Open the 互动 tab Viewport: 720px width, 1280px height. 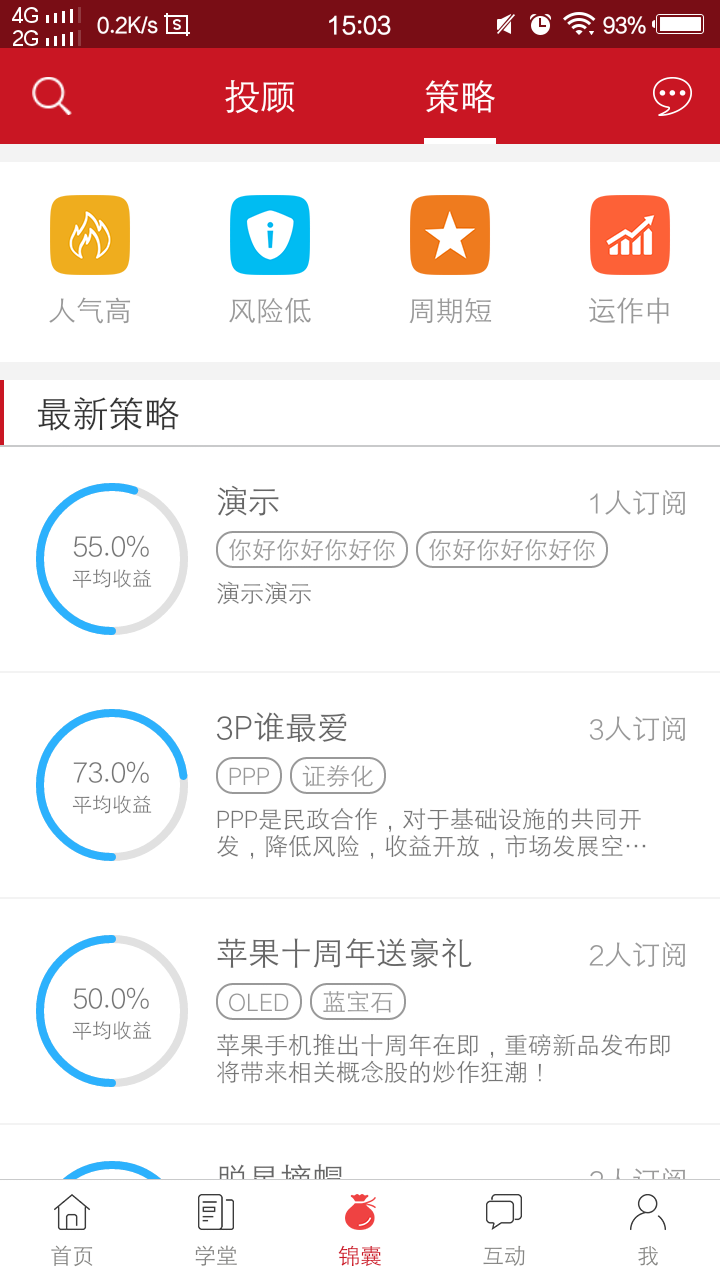(504, 1230)
